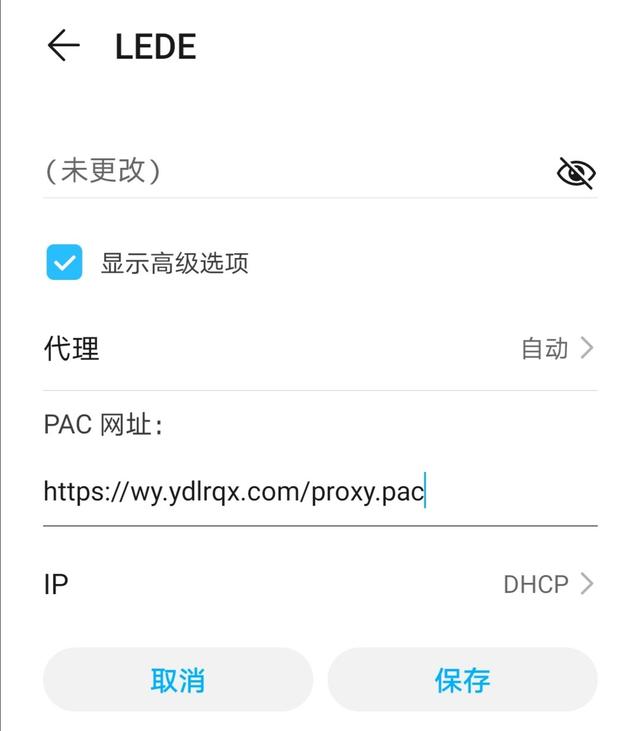Image resolution: width=640 pixels, height=731 pixels.
Task: Toggle password visibility with the eye icon
Action: click(575, 172)
